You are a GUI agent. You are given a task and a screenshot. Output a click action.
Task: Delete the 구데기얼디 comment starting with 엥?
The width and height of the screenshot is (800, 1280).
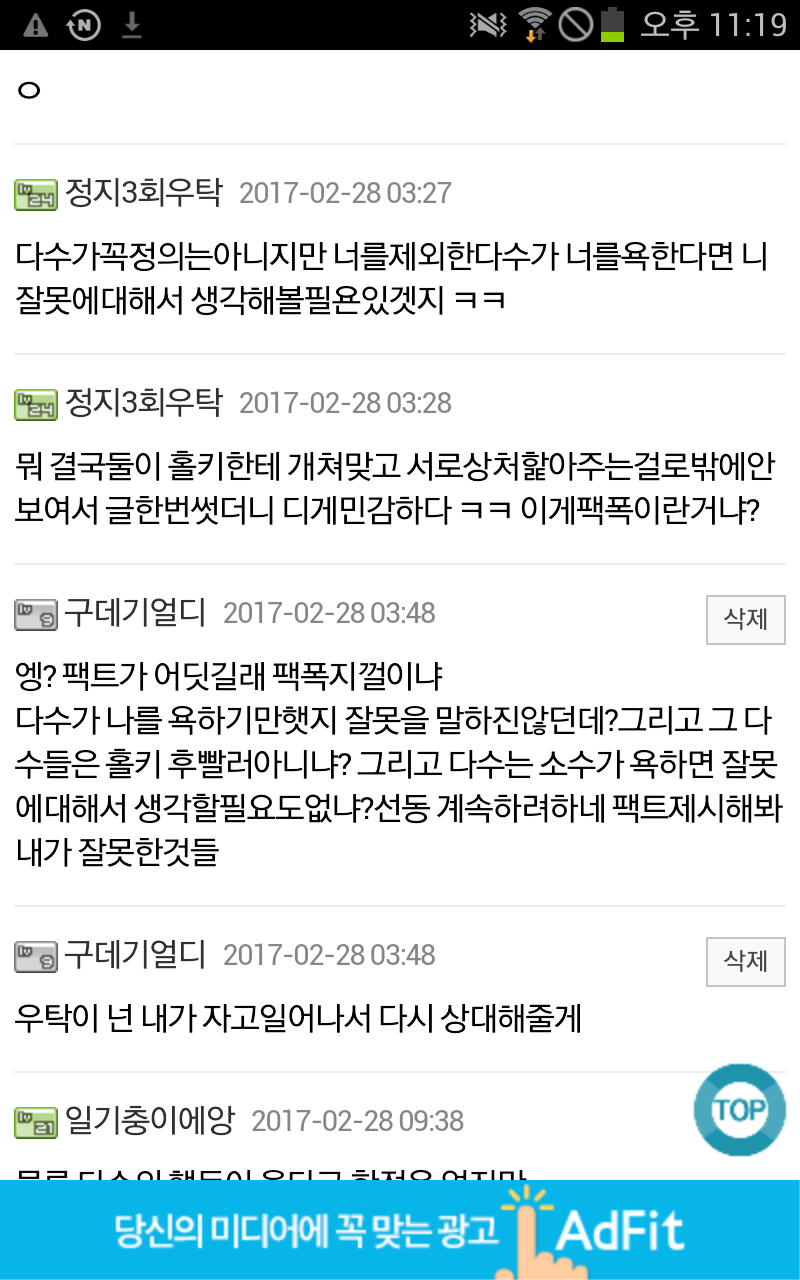[745, 619]
